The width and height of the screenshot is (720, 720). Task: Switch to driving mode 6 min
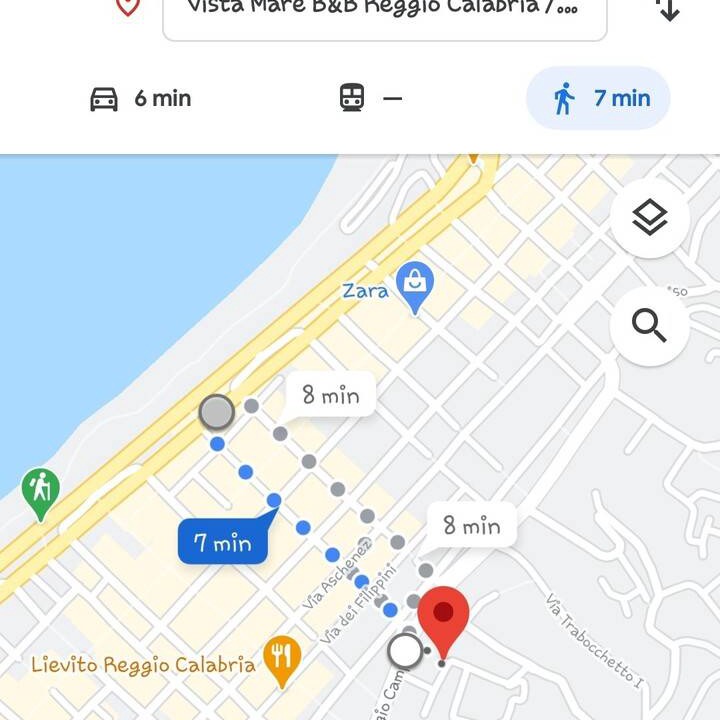141,98
